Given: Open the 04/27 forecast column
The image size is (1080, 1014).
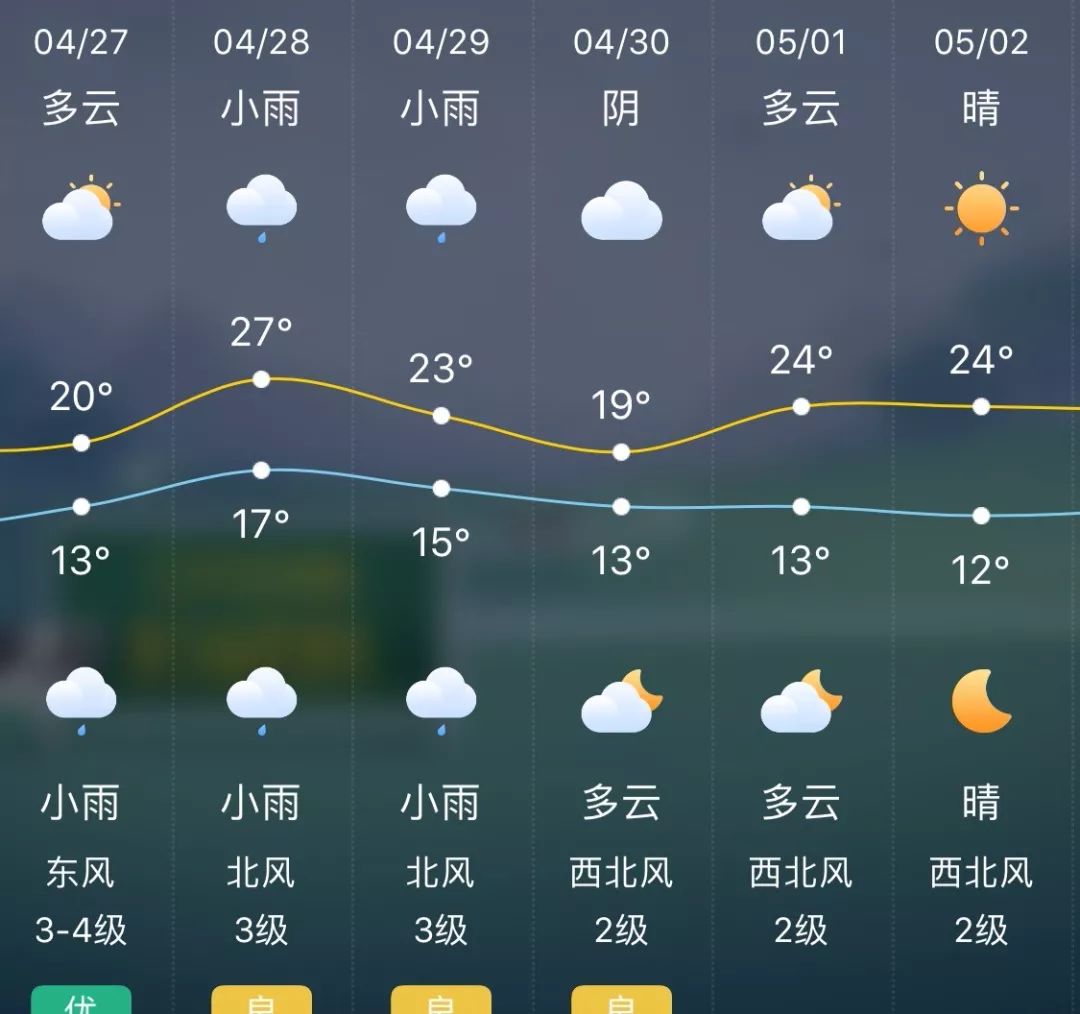Looking at the screenshot, I should [x=81, y=42].
